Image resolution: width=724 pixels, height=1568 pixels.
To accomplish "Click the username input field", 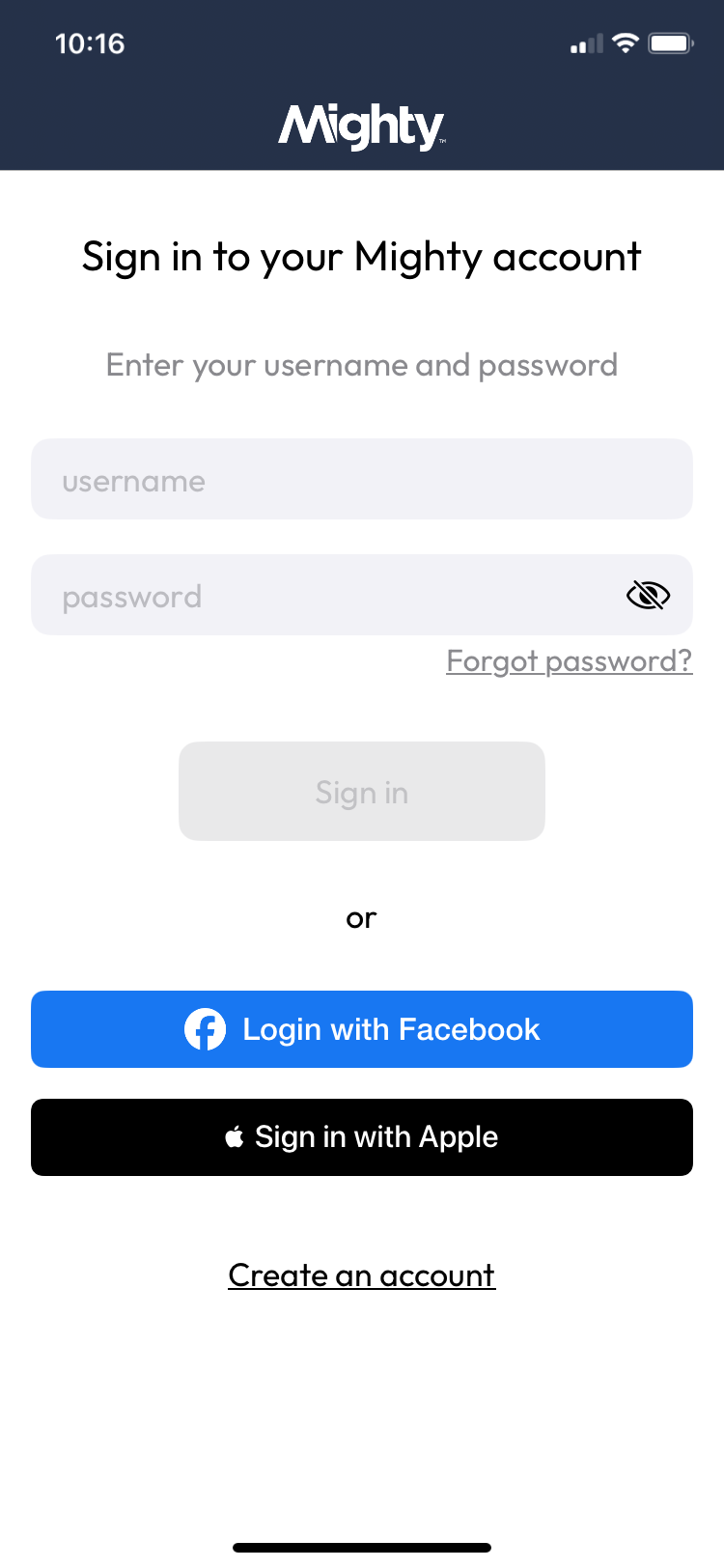I will point(361,479).
